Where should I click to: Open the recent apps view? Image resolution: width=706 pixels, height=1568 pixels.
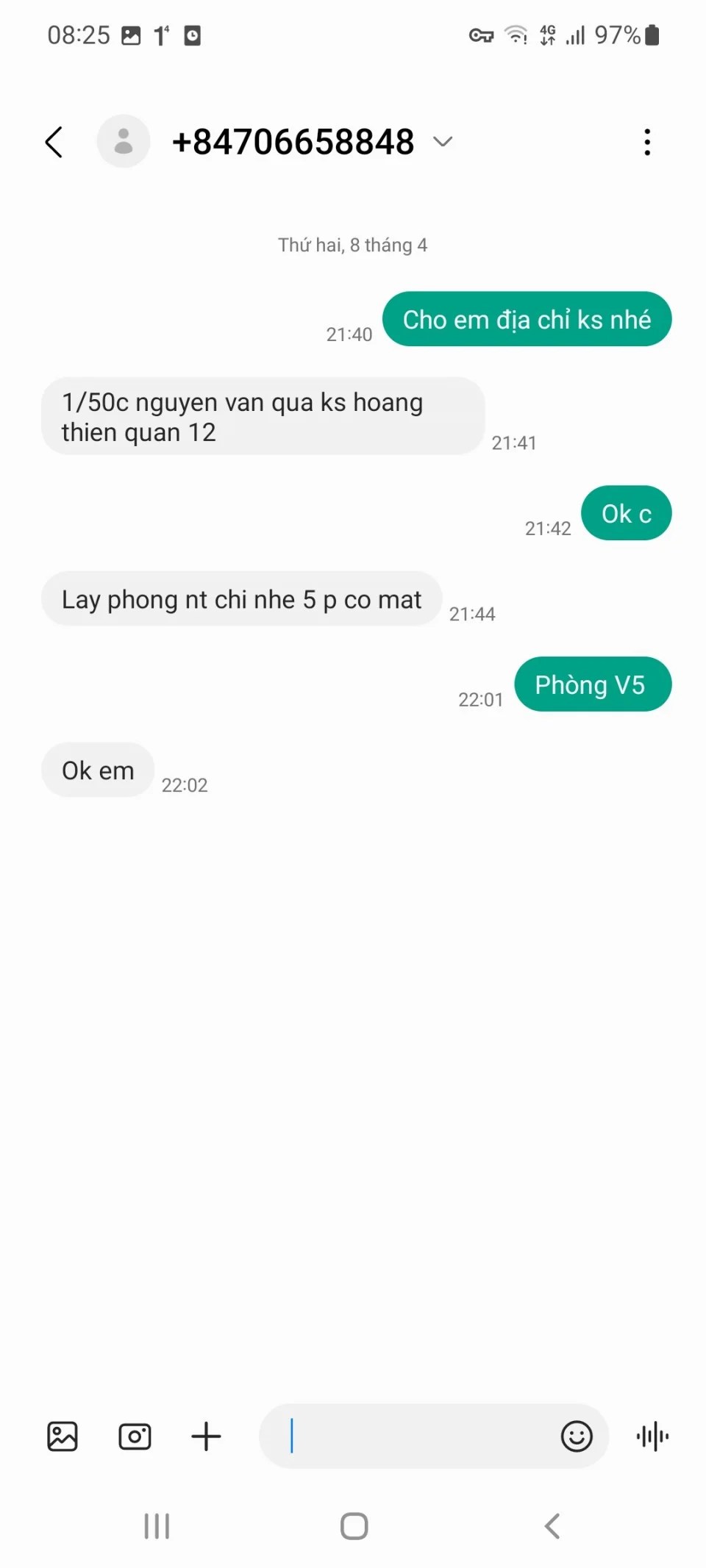[157, 1526]
